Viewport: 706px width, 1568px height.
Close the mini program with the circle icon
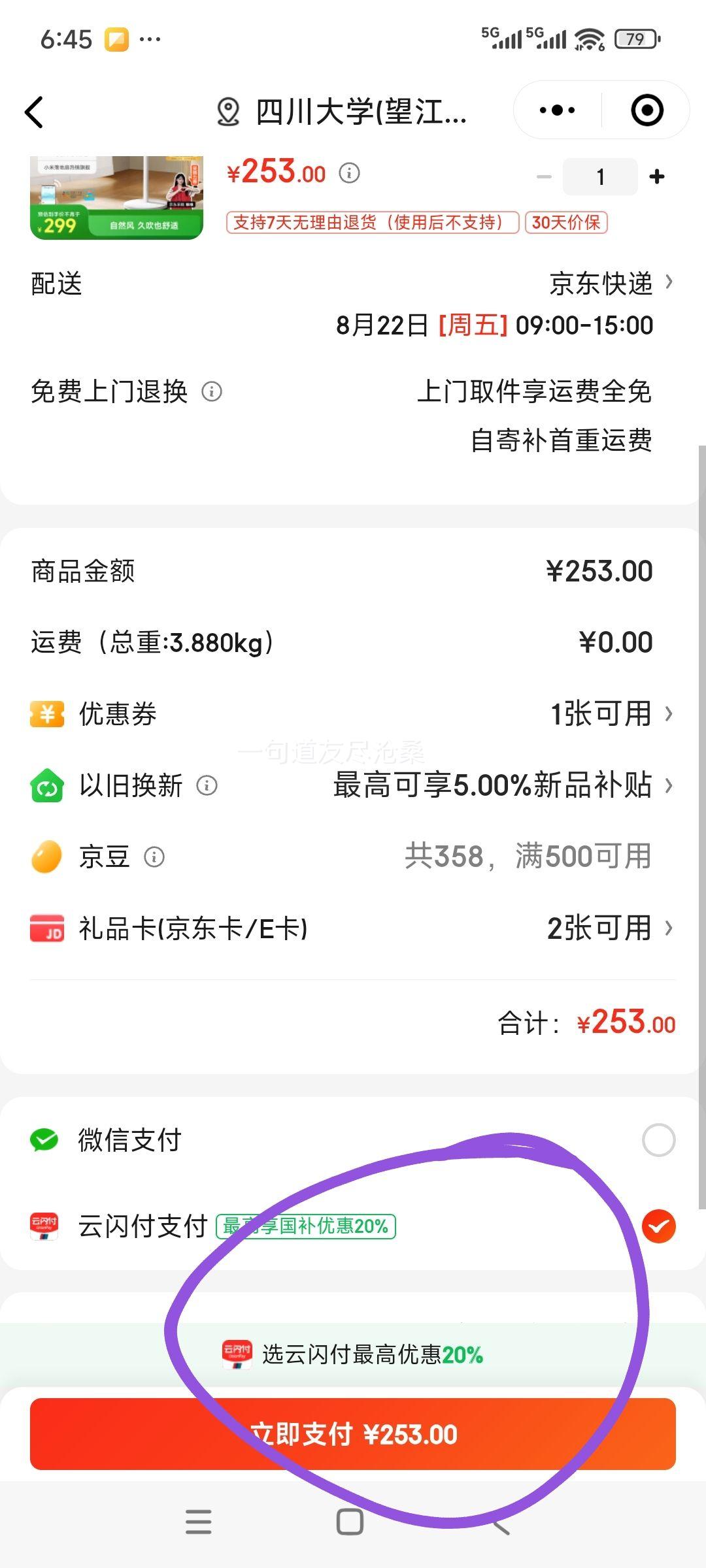coord(647,110)
